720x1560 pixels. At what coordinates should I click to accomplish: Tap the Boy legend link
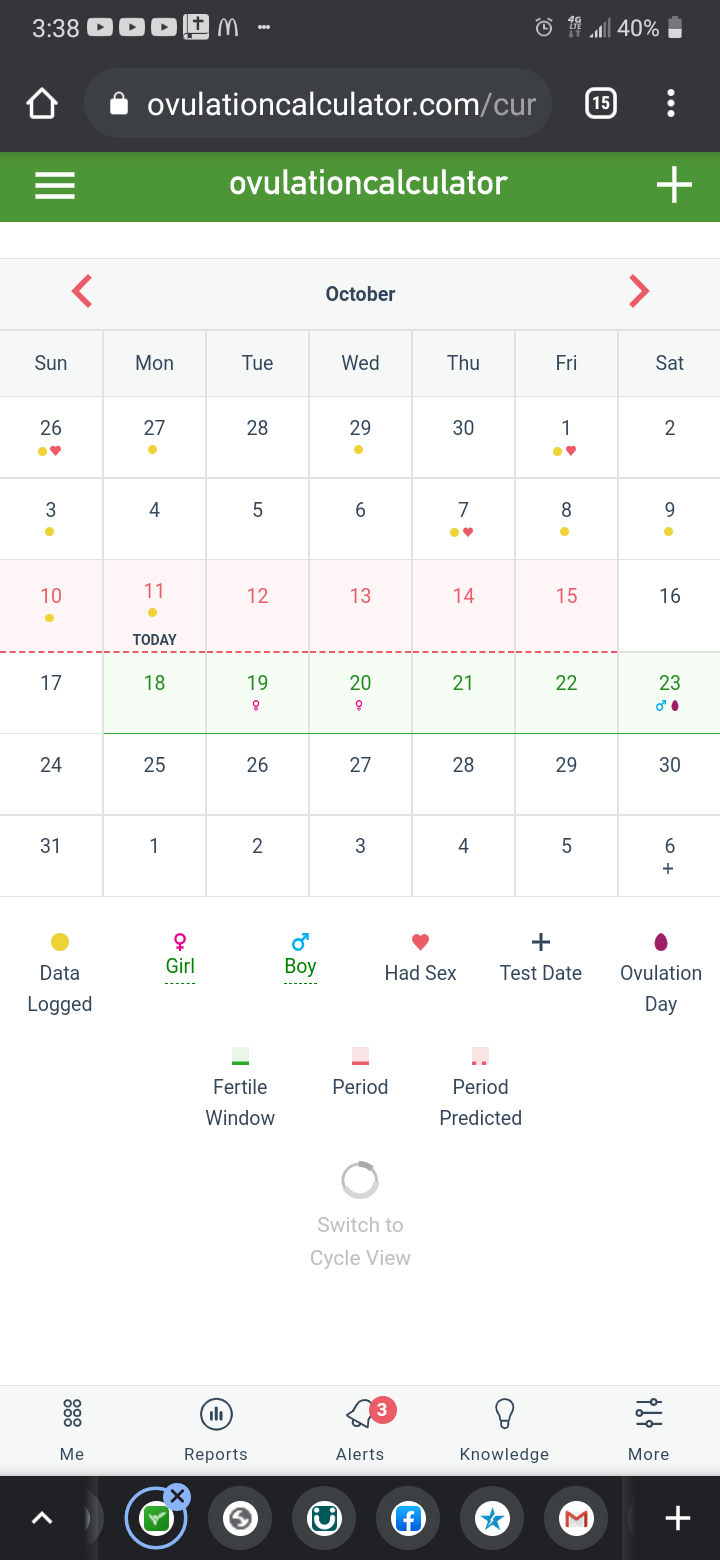(x=300, y=966)
